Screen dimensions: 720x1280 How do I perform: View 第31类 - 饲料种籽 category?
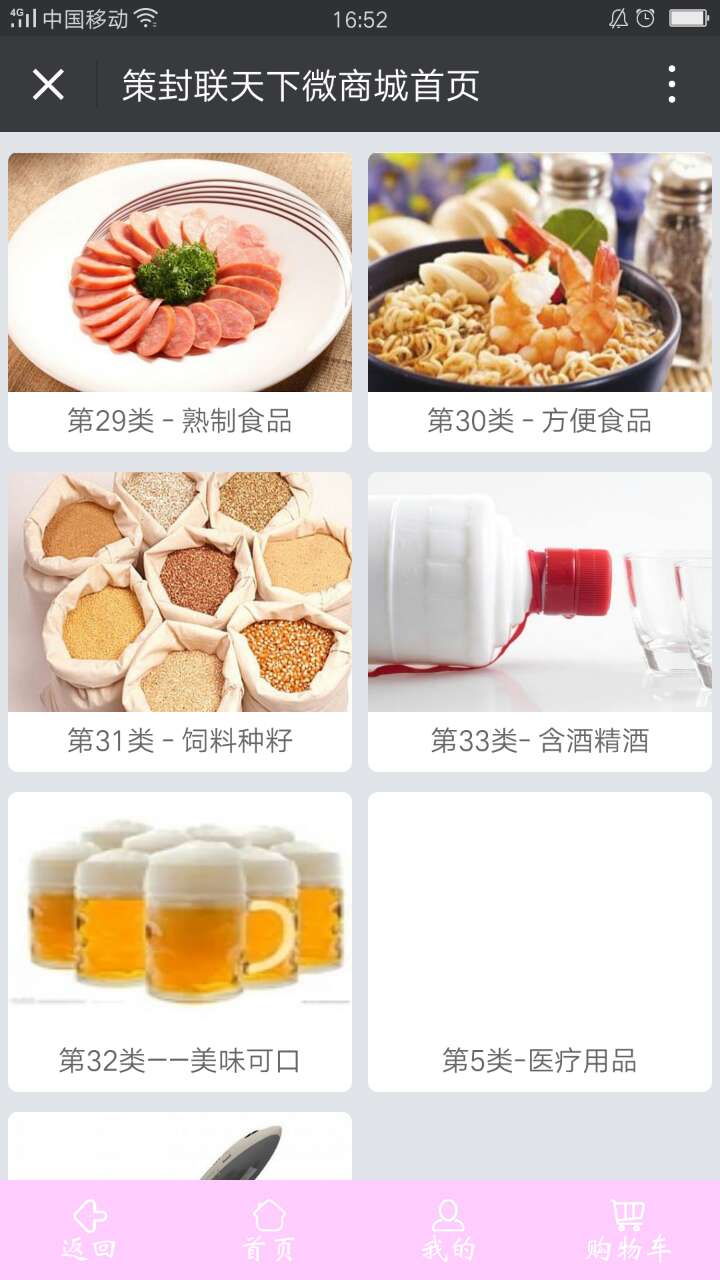tap(180, 622)
